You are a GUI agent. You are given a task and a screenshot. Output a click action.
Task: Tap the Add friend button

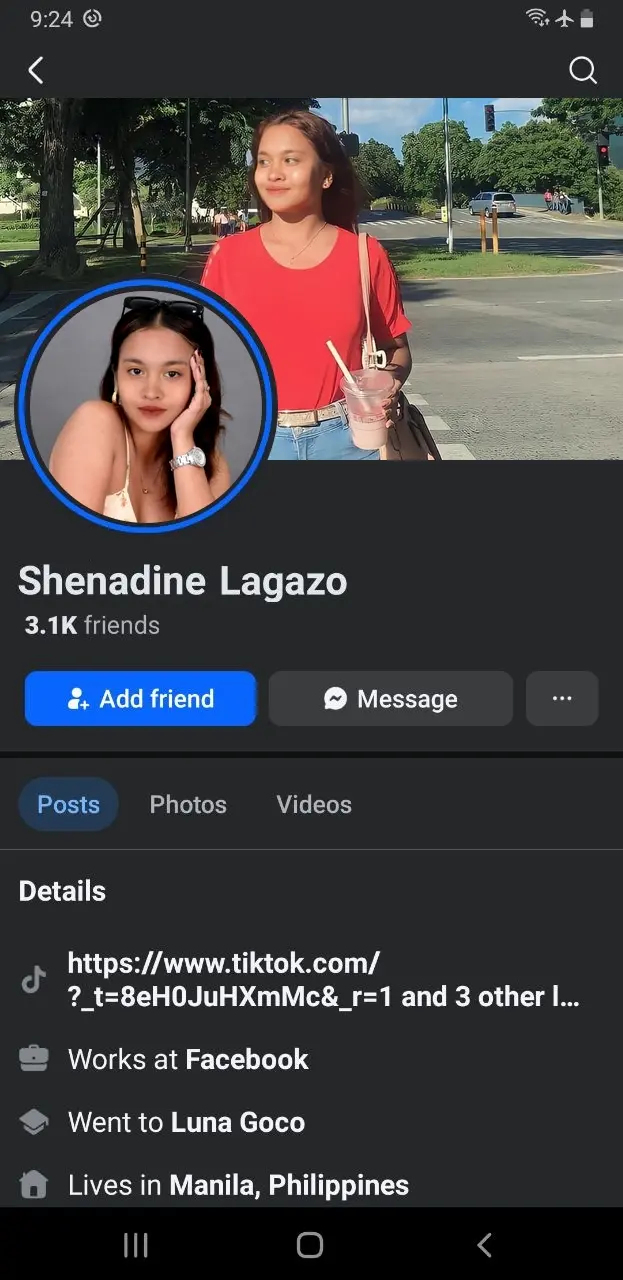pos(140,698)
